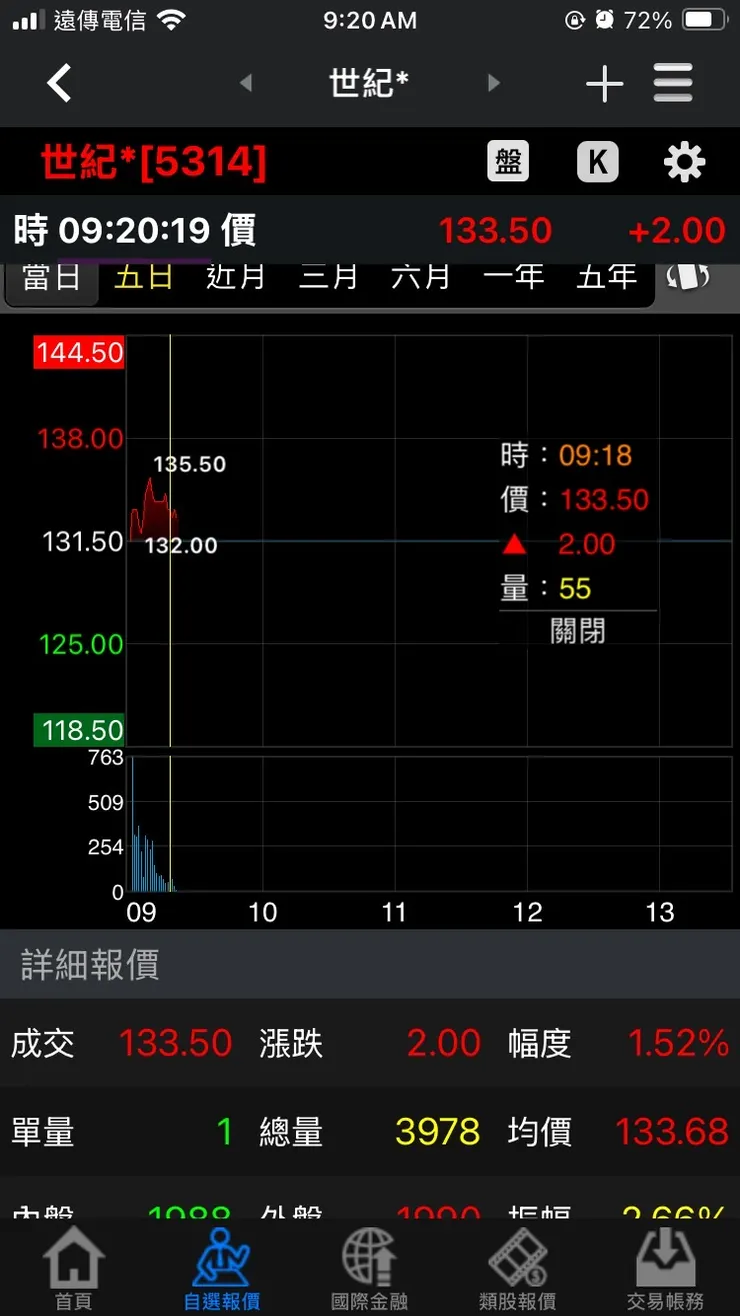Expand the next stock with right arrow

[x=493, y=84]
